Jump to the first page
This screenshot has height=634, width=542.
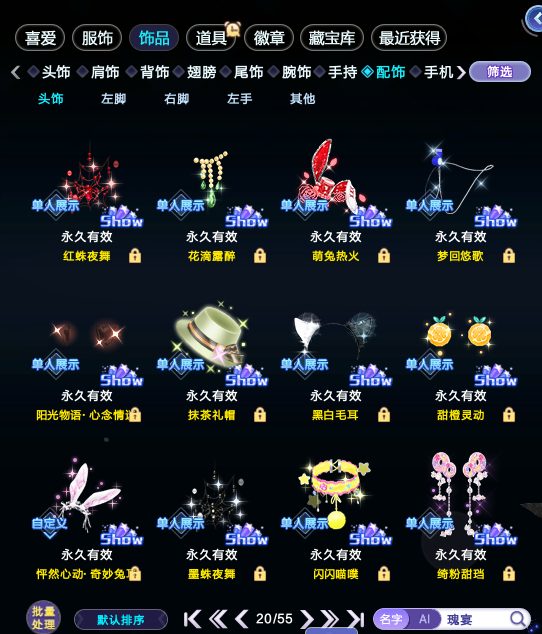193,619
